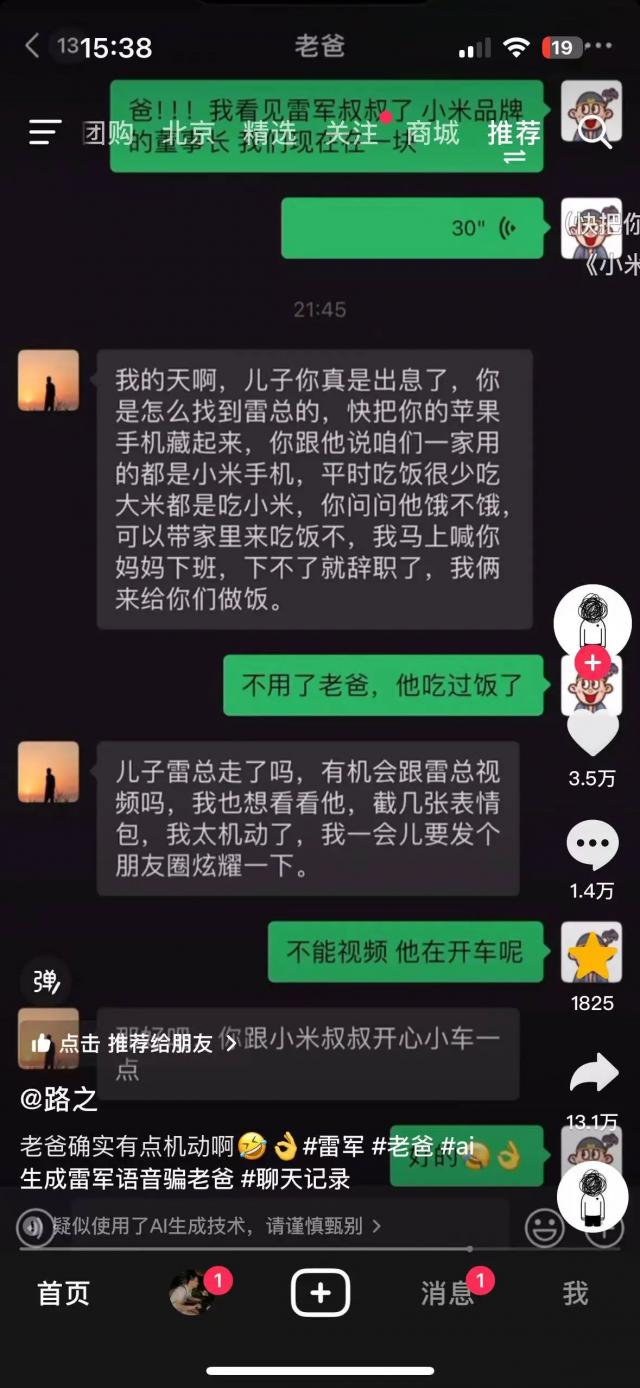Open the comments with 1.4万 count
The height and width of the screenshot is (1388, 640).
click(x=592, y=847)
